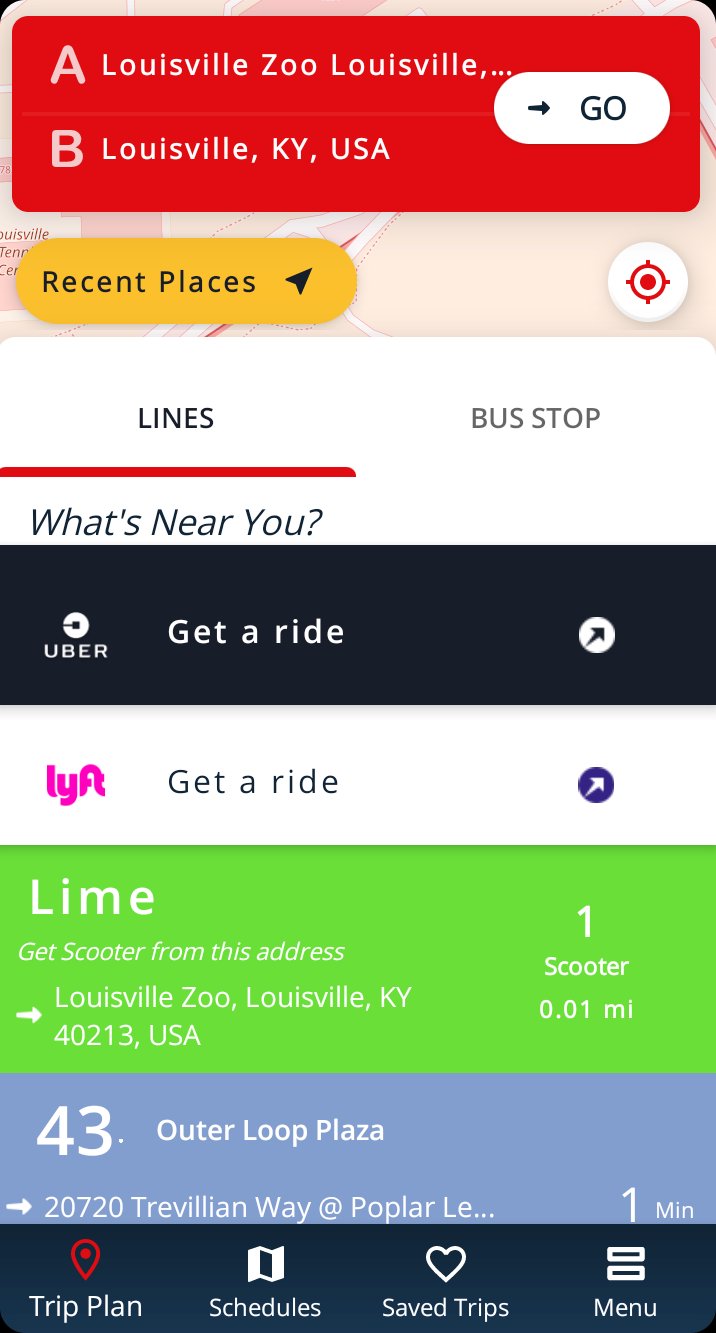Screen dimensions: 716x1333
Task: Go to the Trip Plan tab
Action: coord(86,1279)
